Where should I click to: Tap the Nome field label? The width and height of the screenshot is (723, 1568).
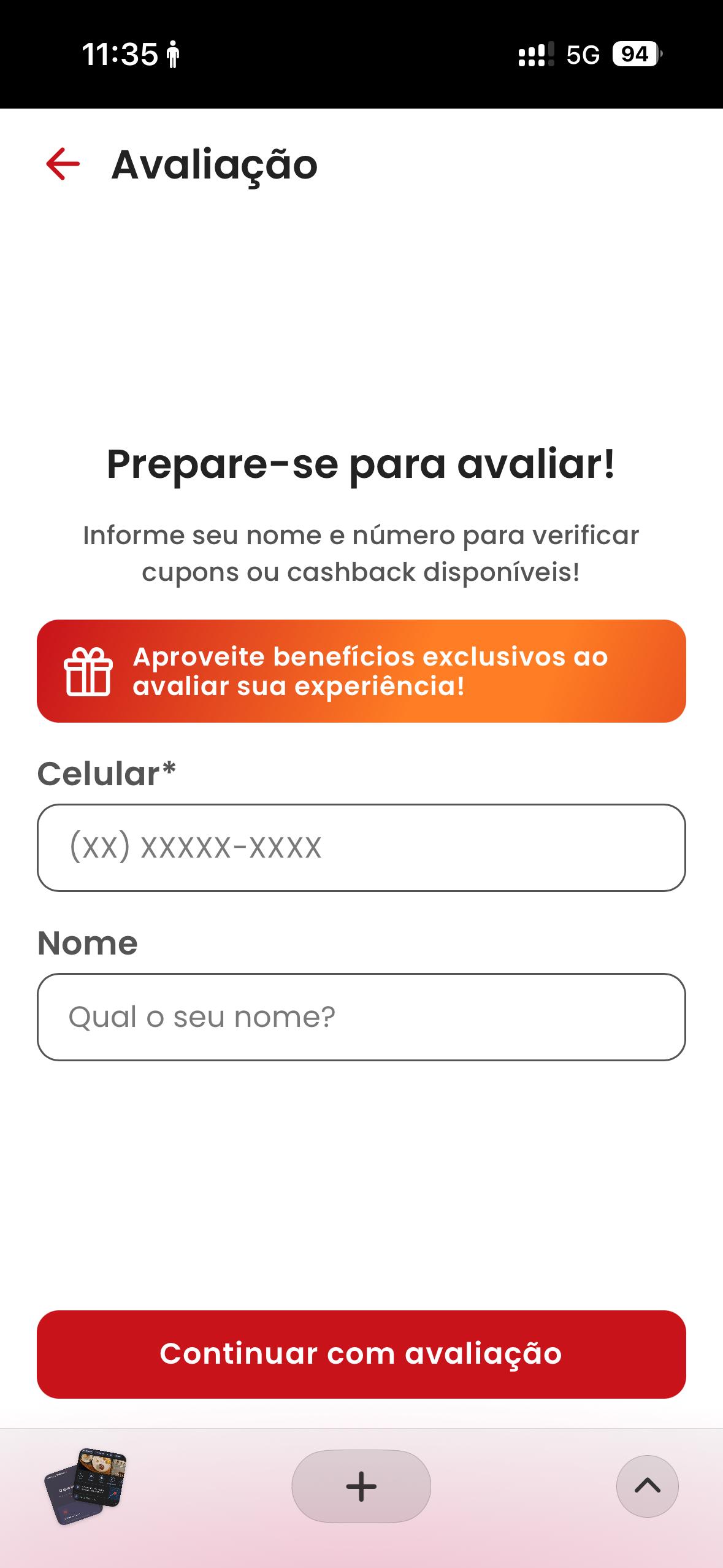coord(87,943)
